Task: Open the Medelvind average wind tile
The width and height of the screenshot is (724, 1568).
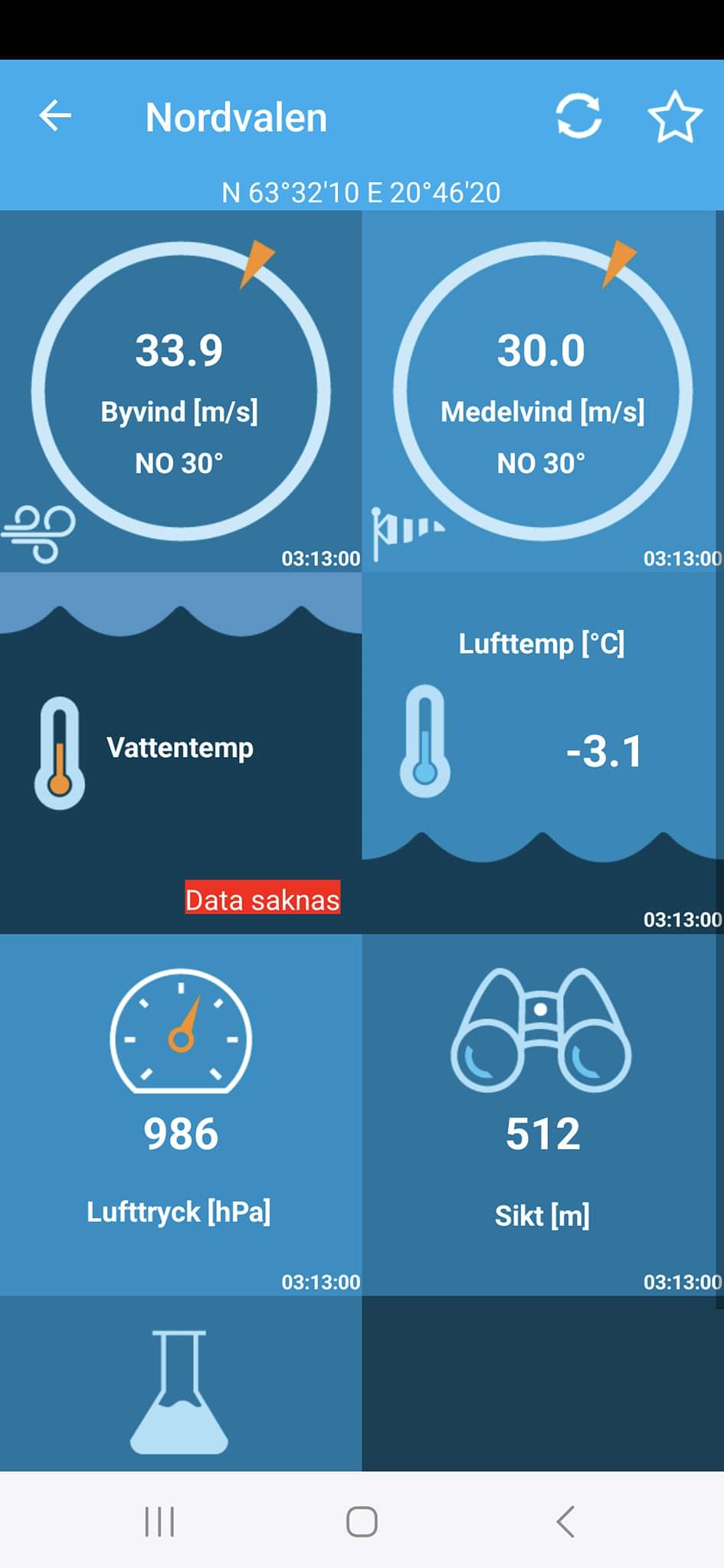Action: [542, 390]
